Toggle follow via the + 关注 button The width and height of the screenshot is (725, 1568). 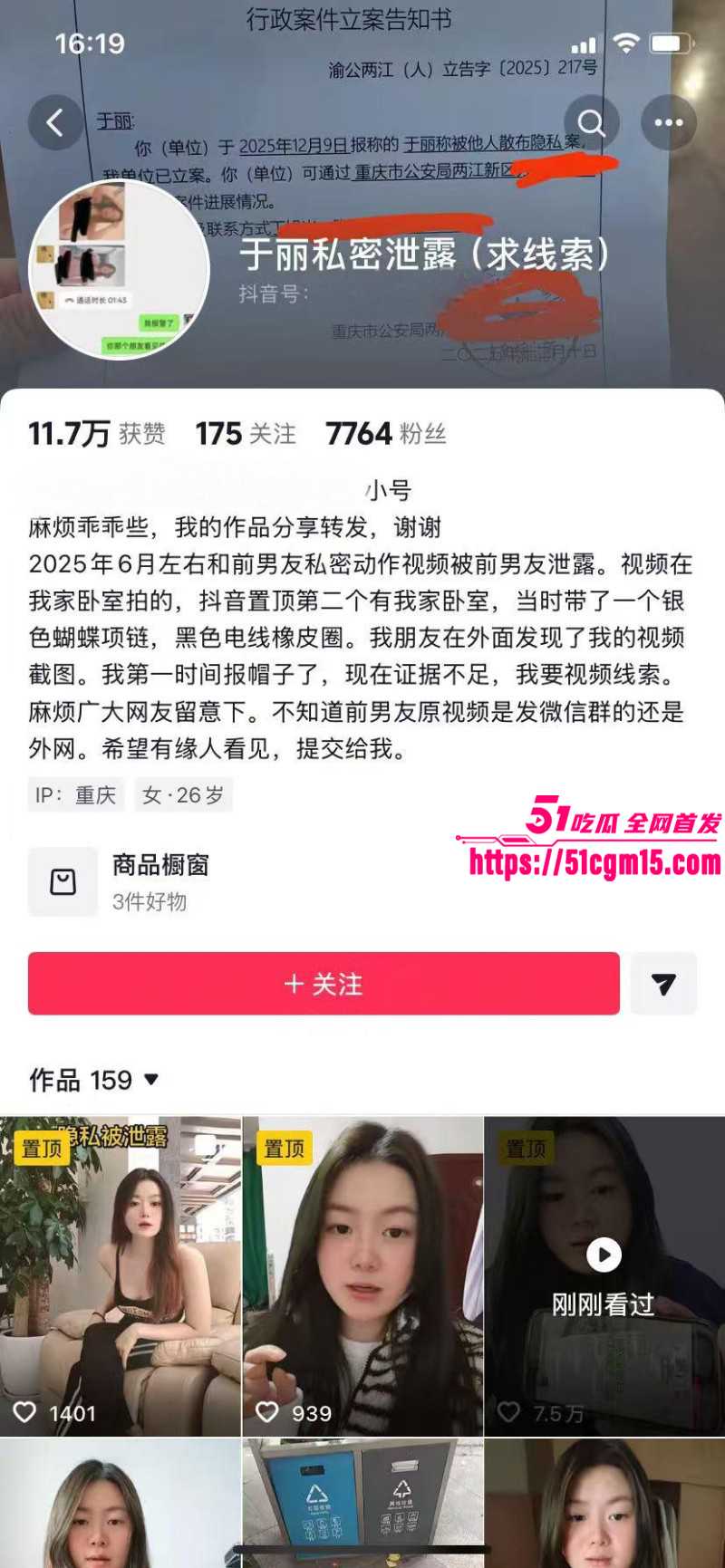click(x=324, y=984)
